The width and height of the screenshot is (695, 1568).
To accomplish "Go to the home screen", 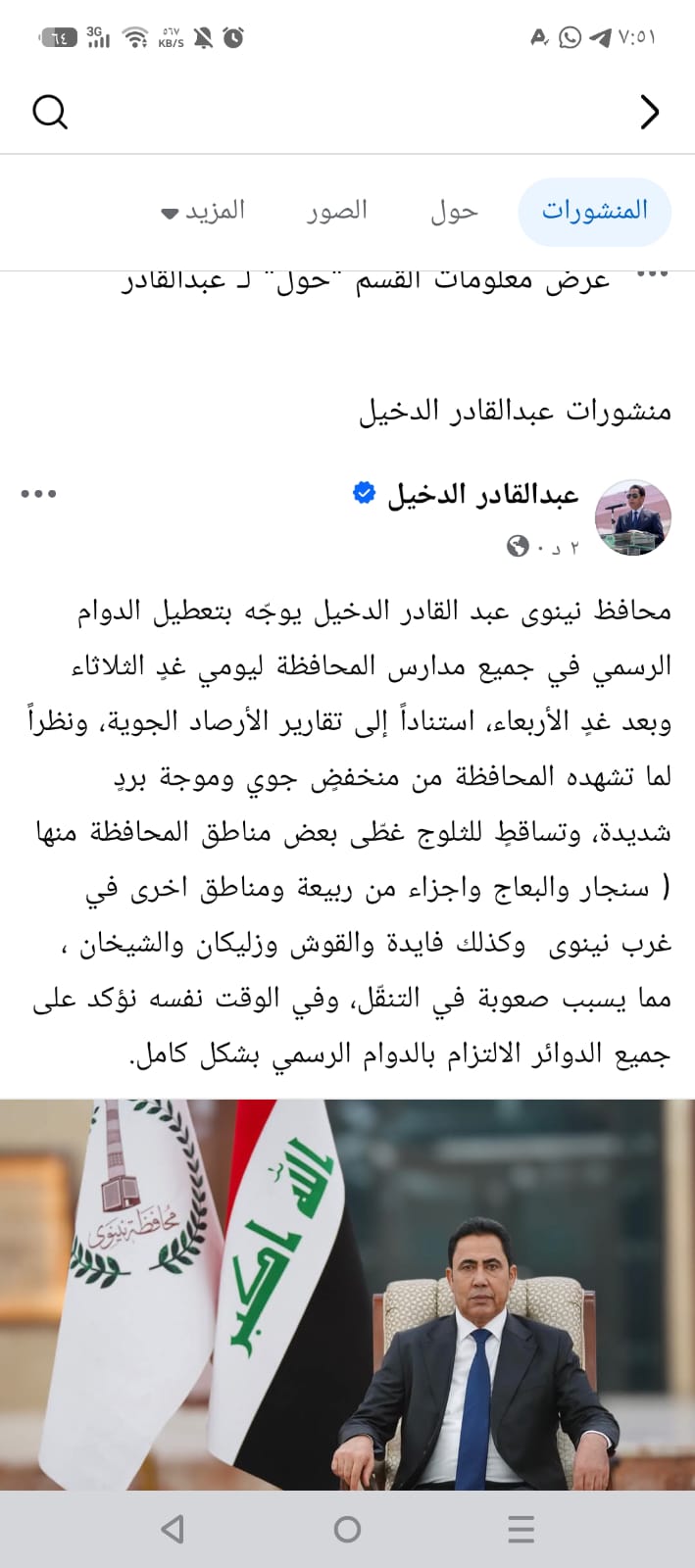I will [x=347, y=1529].
